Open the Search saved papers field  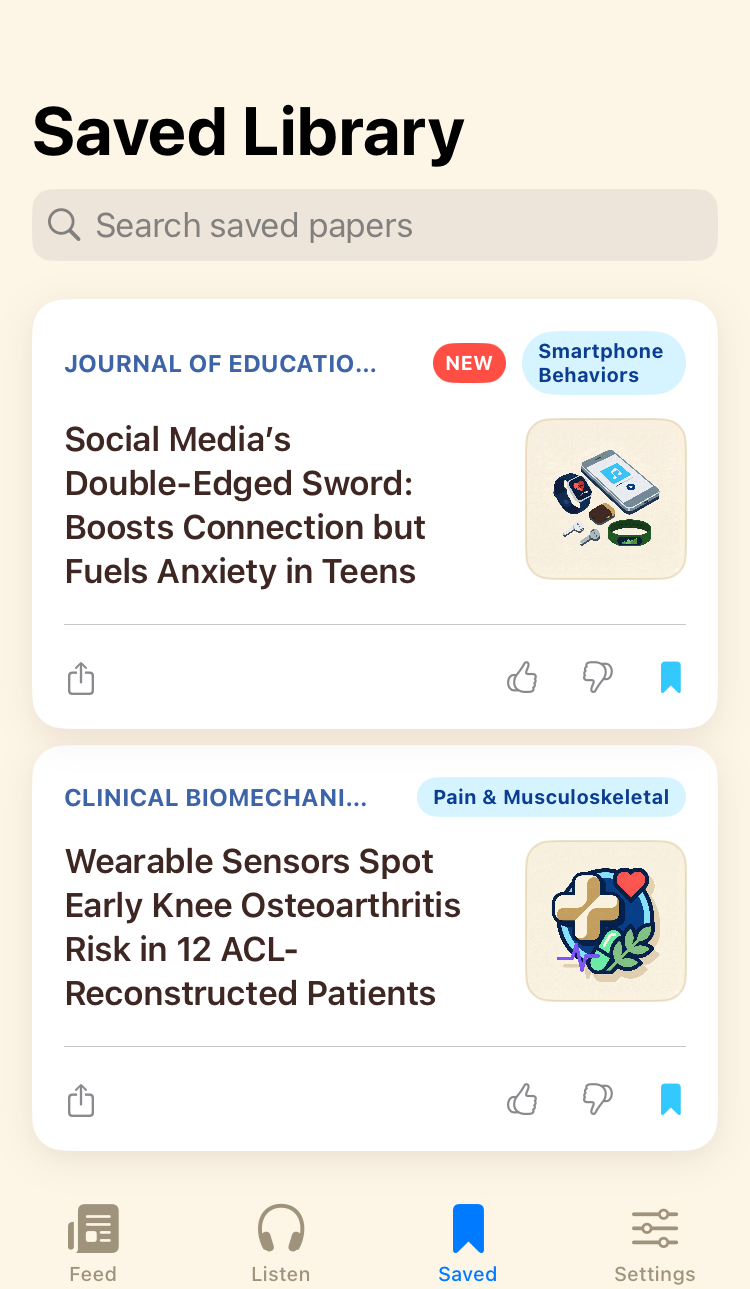tap(375, 226)
